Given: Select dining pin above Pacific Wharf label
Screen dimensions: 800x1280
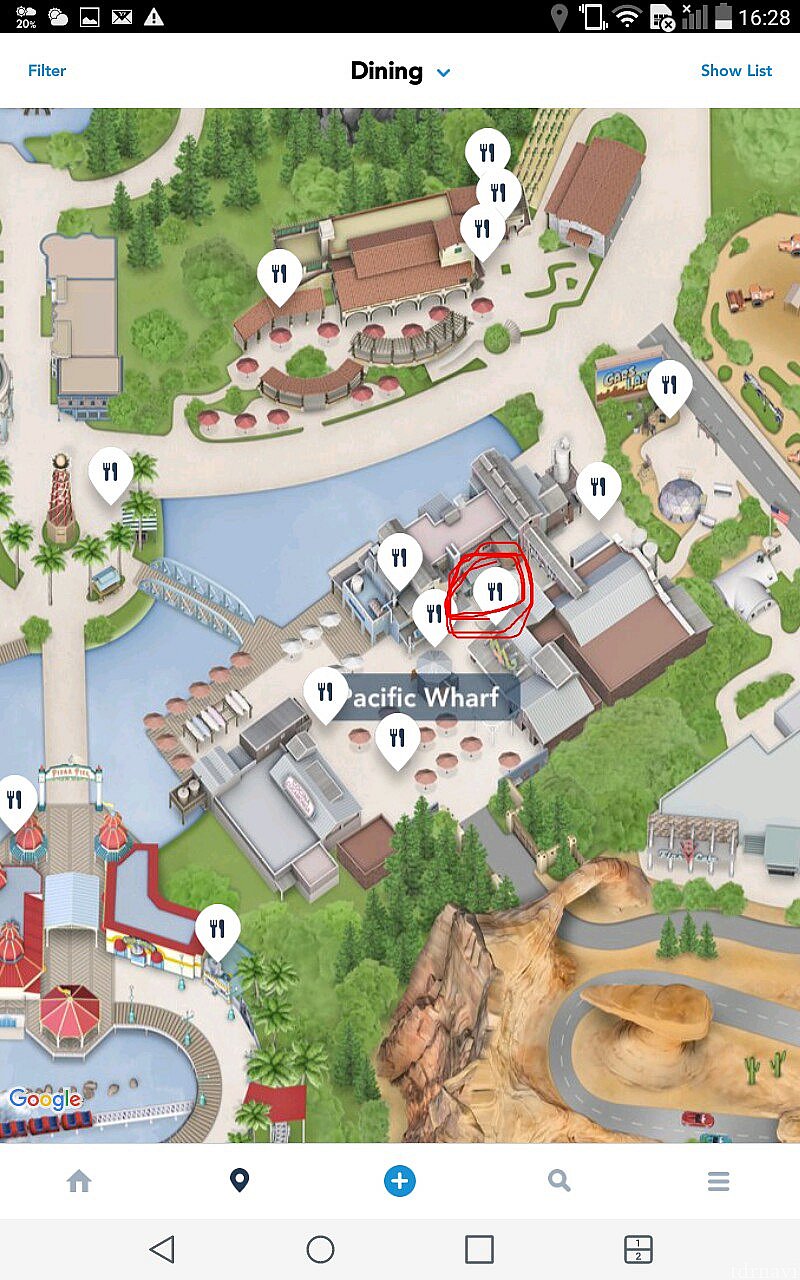Looking at the screenshot, I should coord(433,611).
